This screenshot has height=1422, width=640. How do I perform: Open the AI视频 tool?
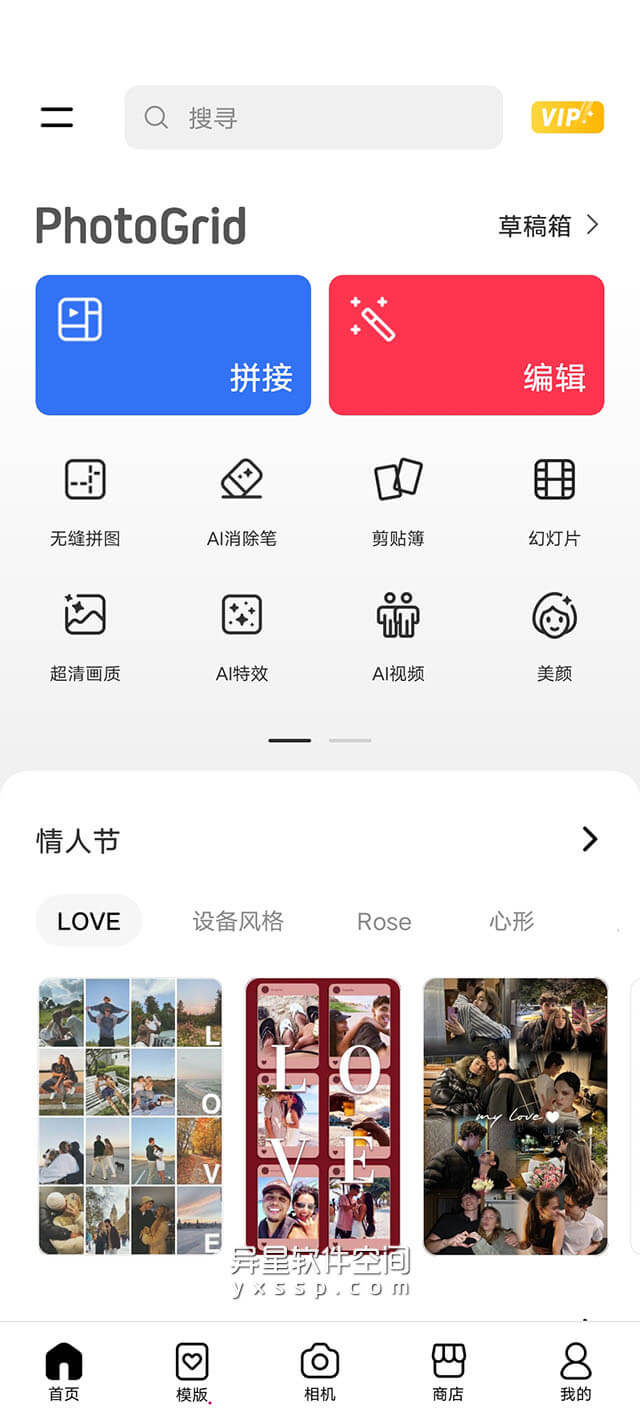coord(398,635)
